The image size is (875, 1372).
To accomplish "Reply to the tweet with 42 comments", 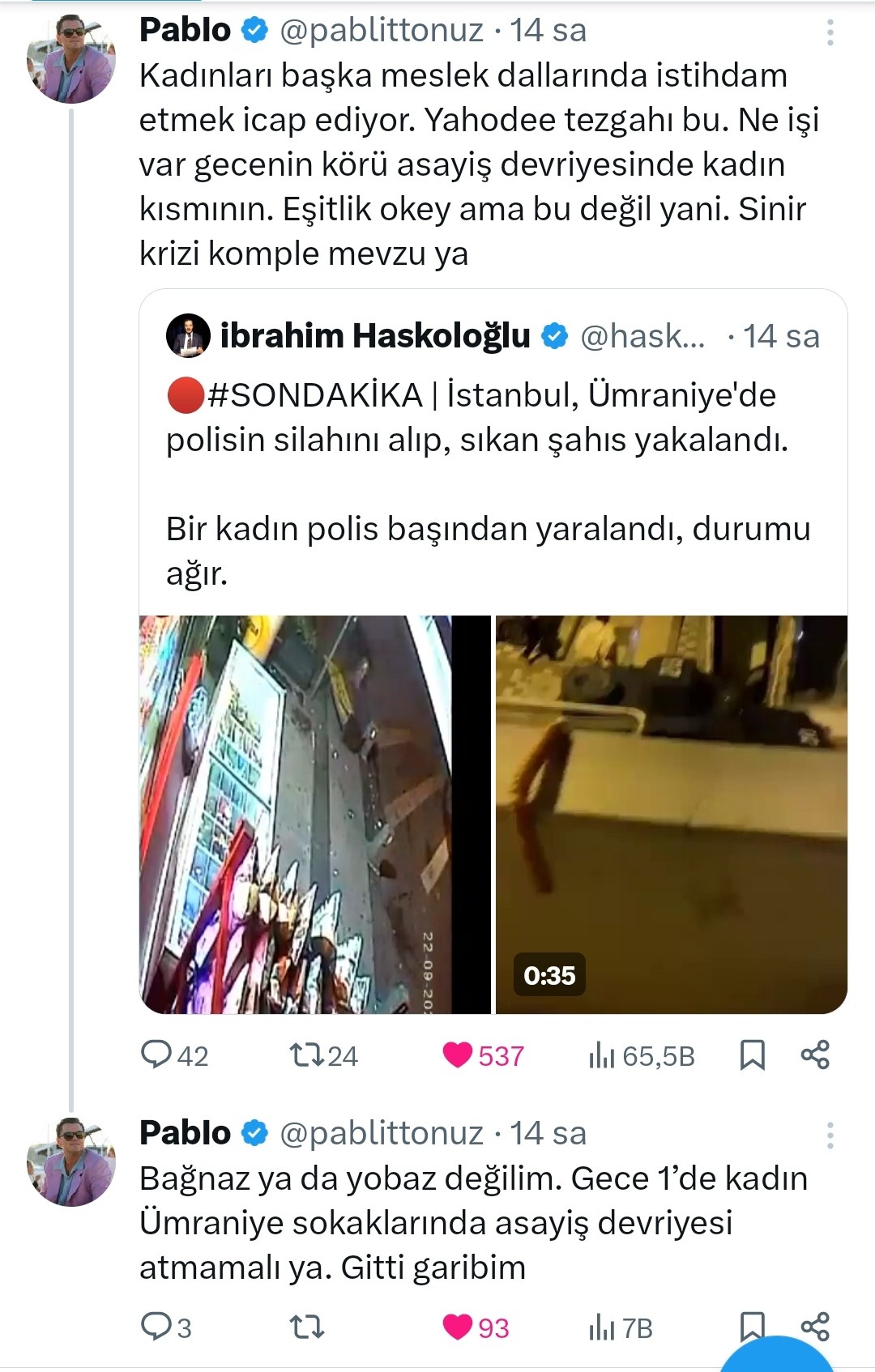I will (156, 1055).
